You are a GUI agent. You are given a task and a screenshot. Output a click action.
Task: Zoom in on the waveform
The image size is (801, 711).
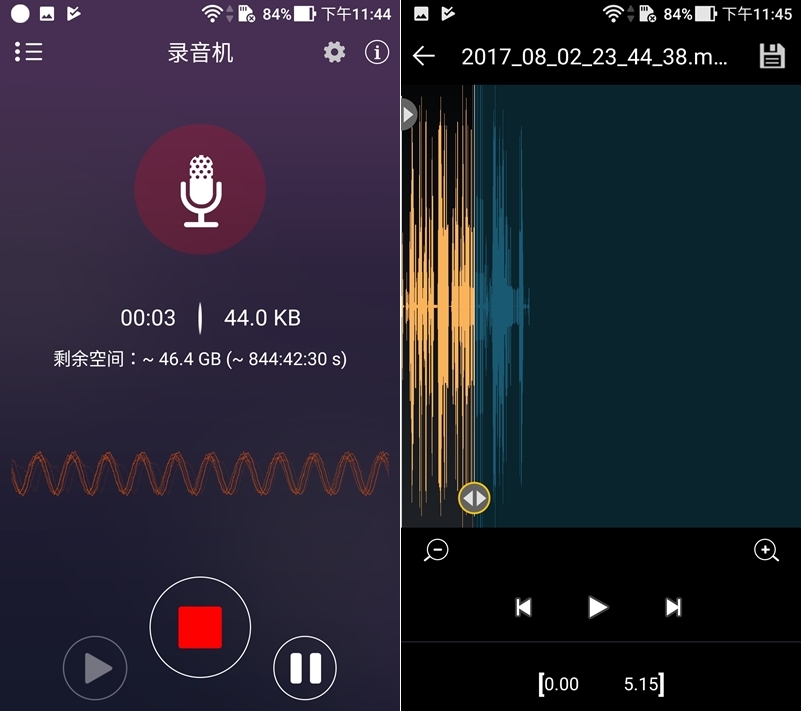[x=766, y=550]
